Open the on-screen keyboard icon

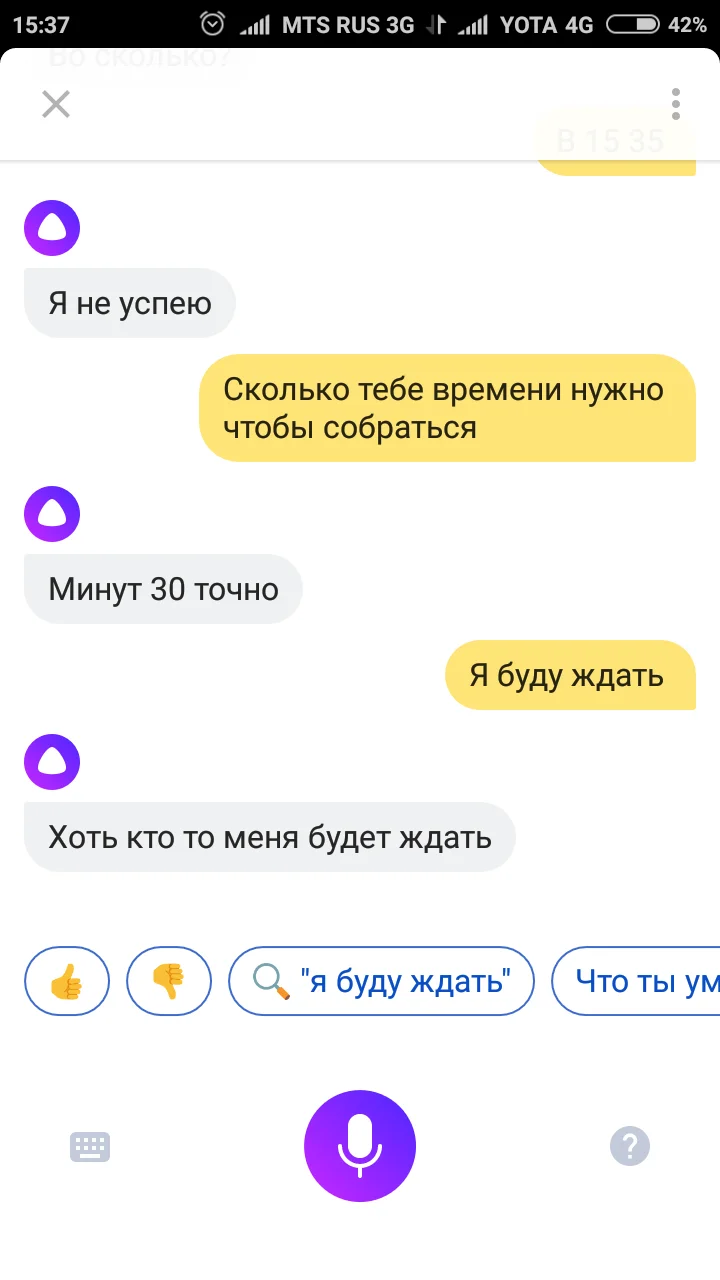(x=89, y=1146)
